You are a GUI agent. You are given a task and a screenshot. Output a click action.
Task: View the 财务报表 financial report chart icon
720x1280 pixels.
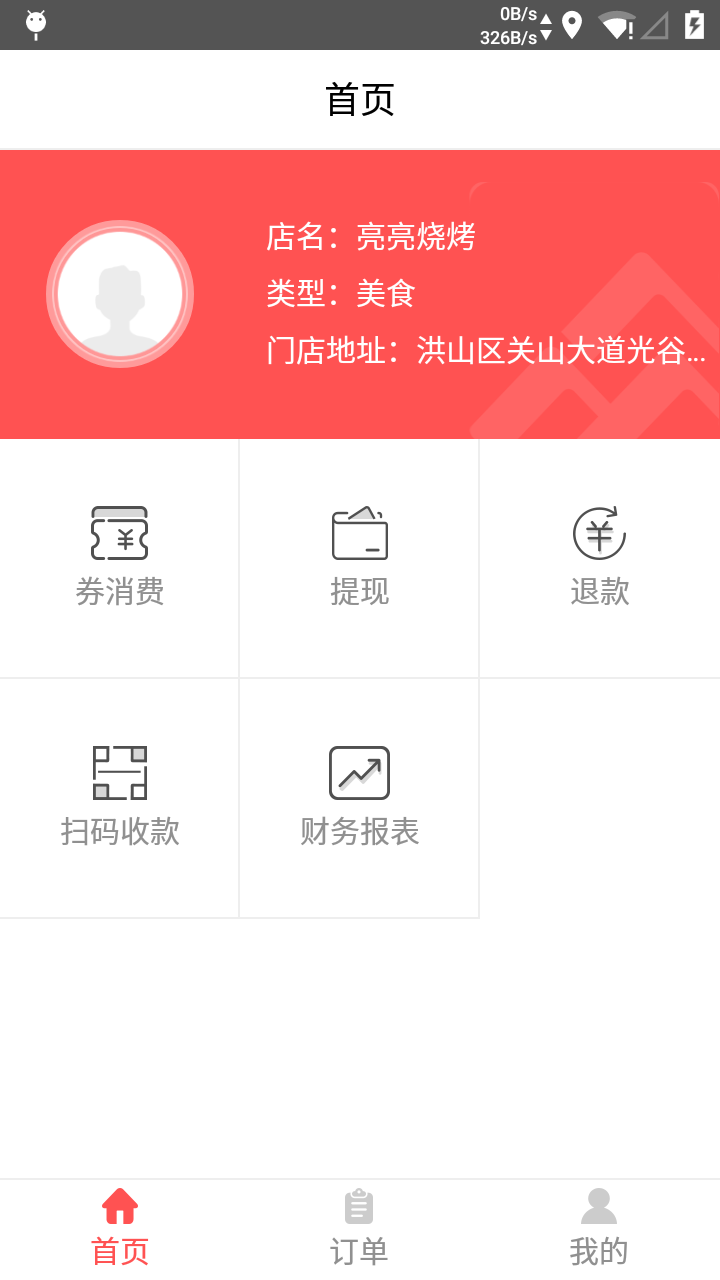coord(359,773)
